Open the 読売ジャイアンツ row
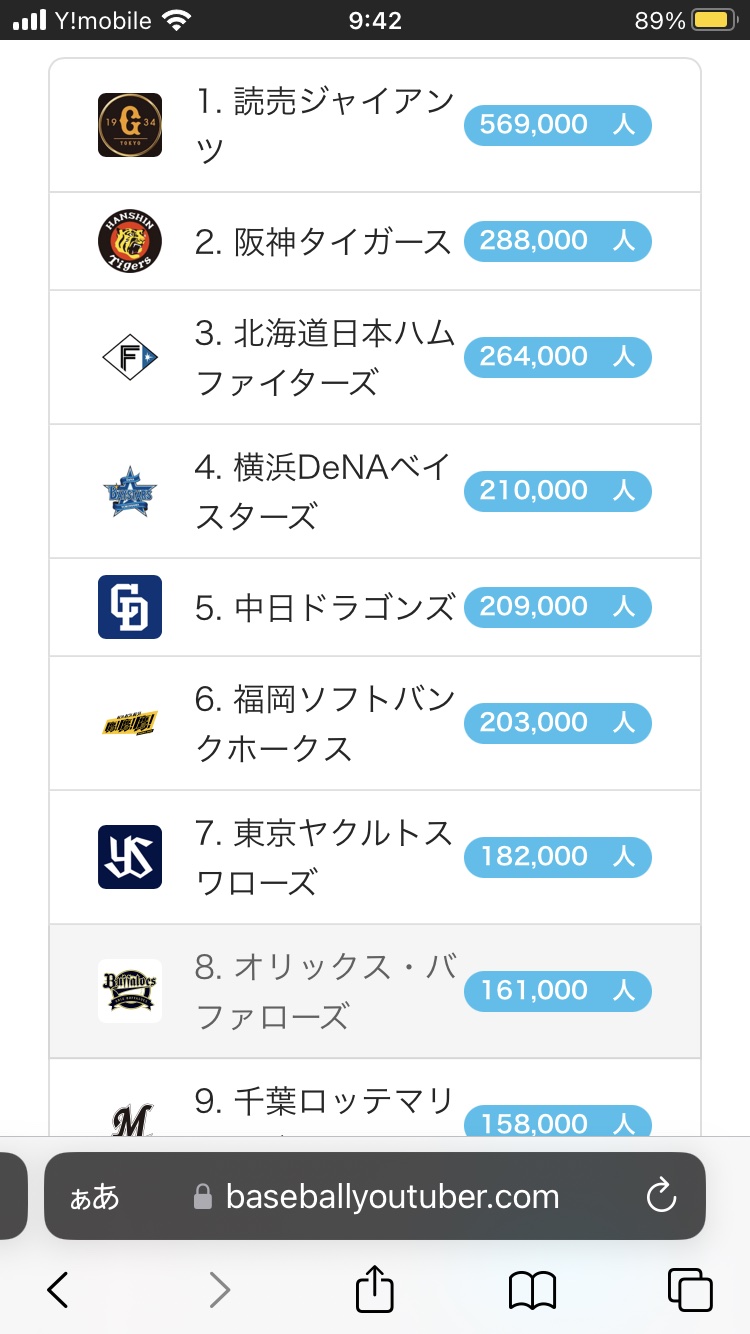Screen dimensions: 750x1334 (x=375, y=125)
